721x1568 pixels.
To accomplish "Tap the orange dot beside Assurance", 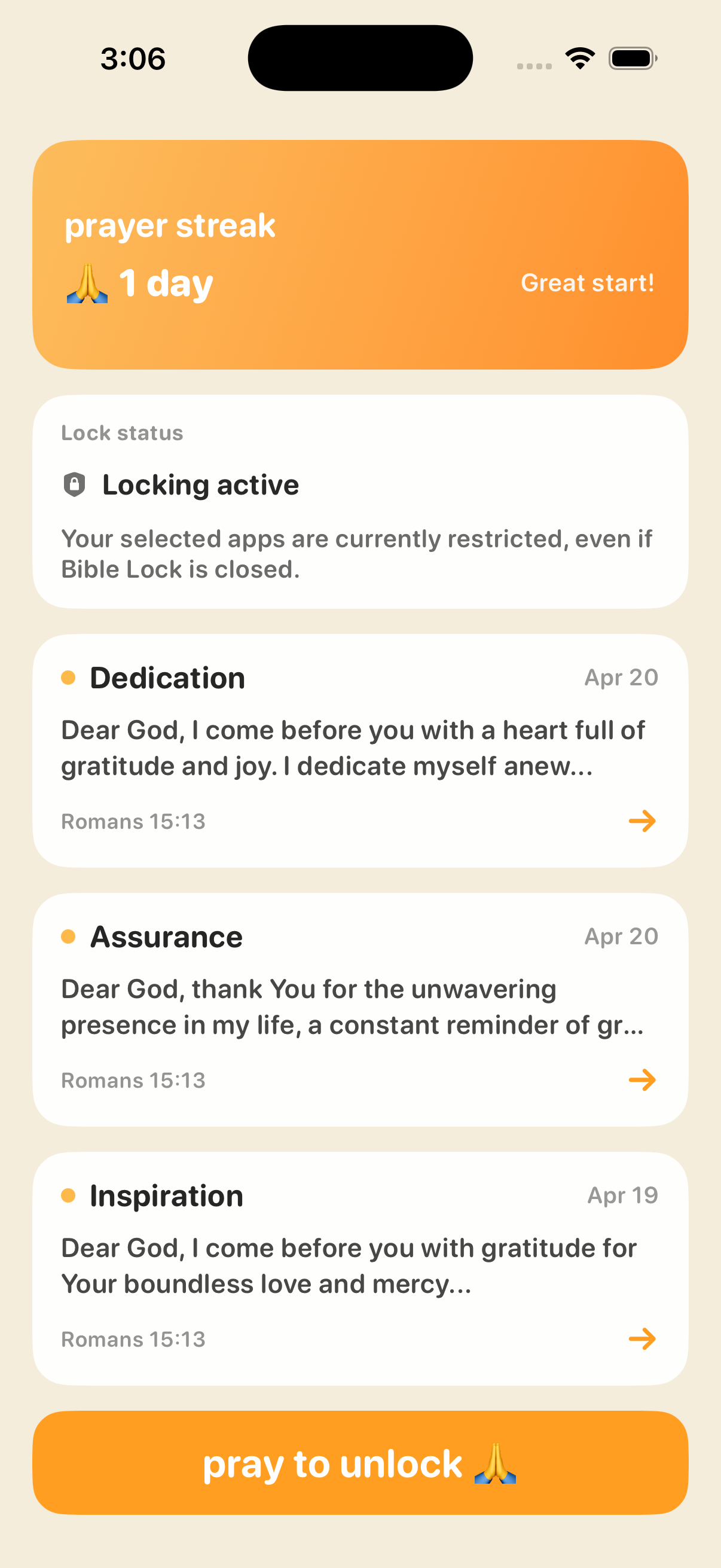I will coord(69,936).
